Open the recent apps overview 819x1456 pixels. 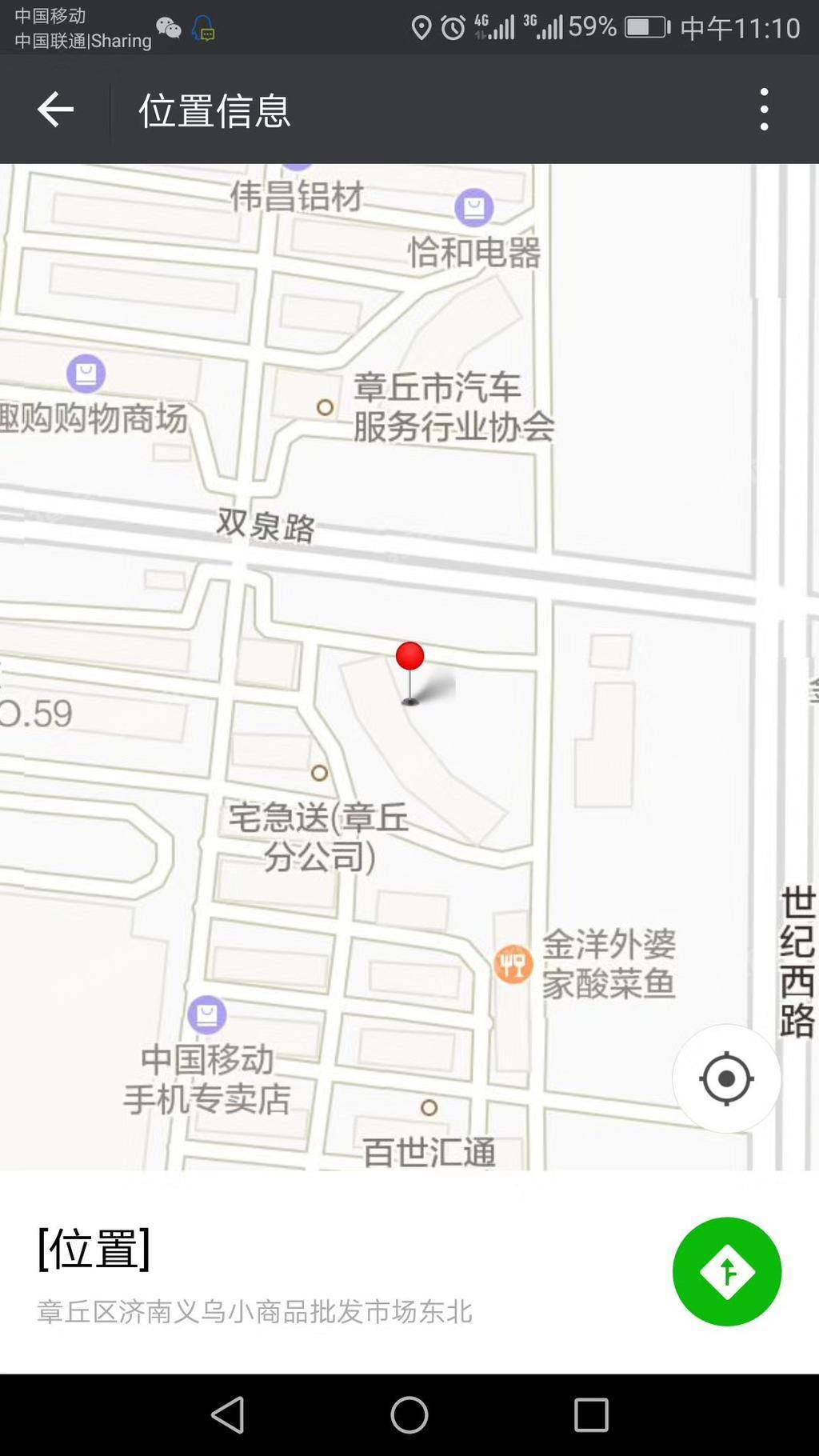[x=591, y=1414]
